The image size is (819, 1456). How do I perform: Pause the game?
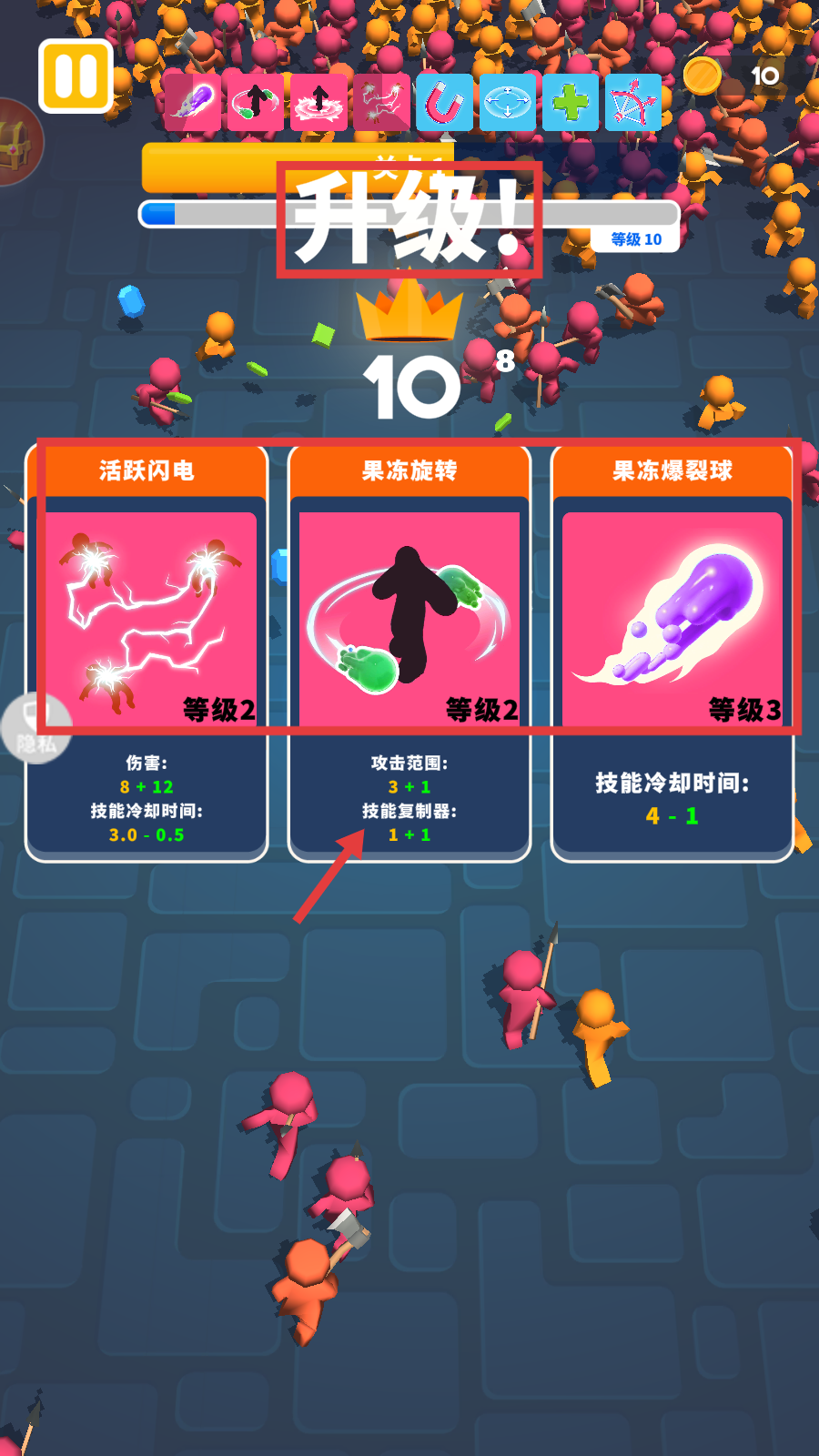click(x=76, y=76)
